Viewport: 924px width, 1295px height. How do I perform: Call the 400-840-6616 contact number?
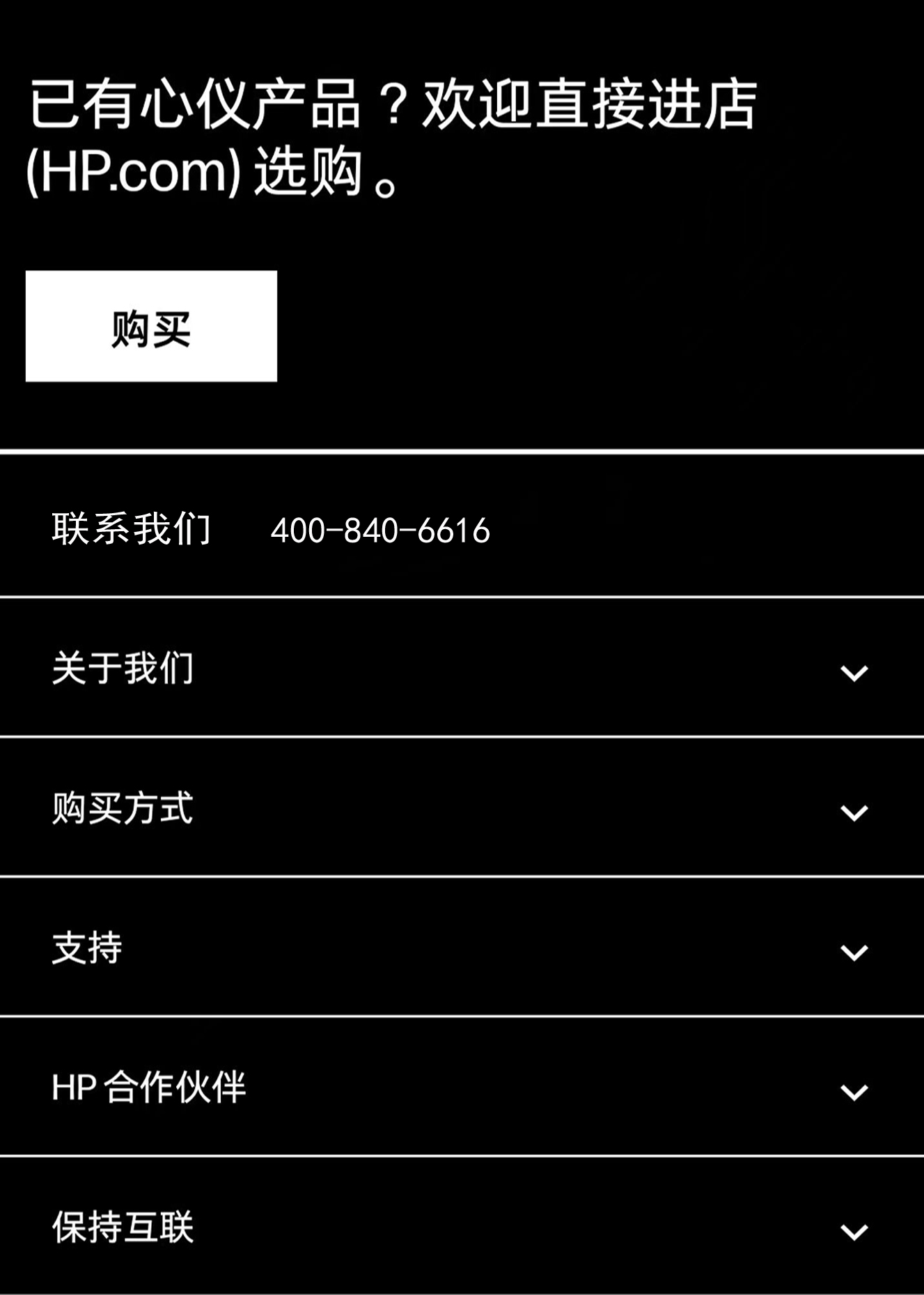[x=380, y=531]
